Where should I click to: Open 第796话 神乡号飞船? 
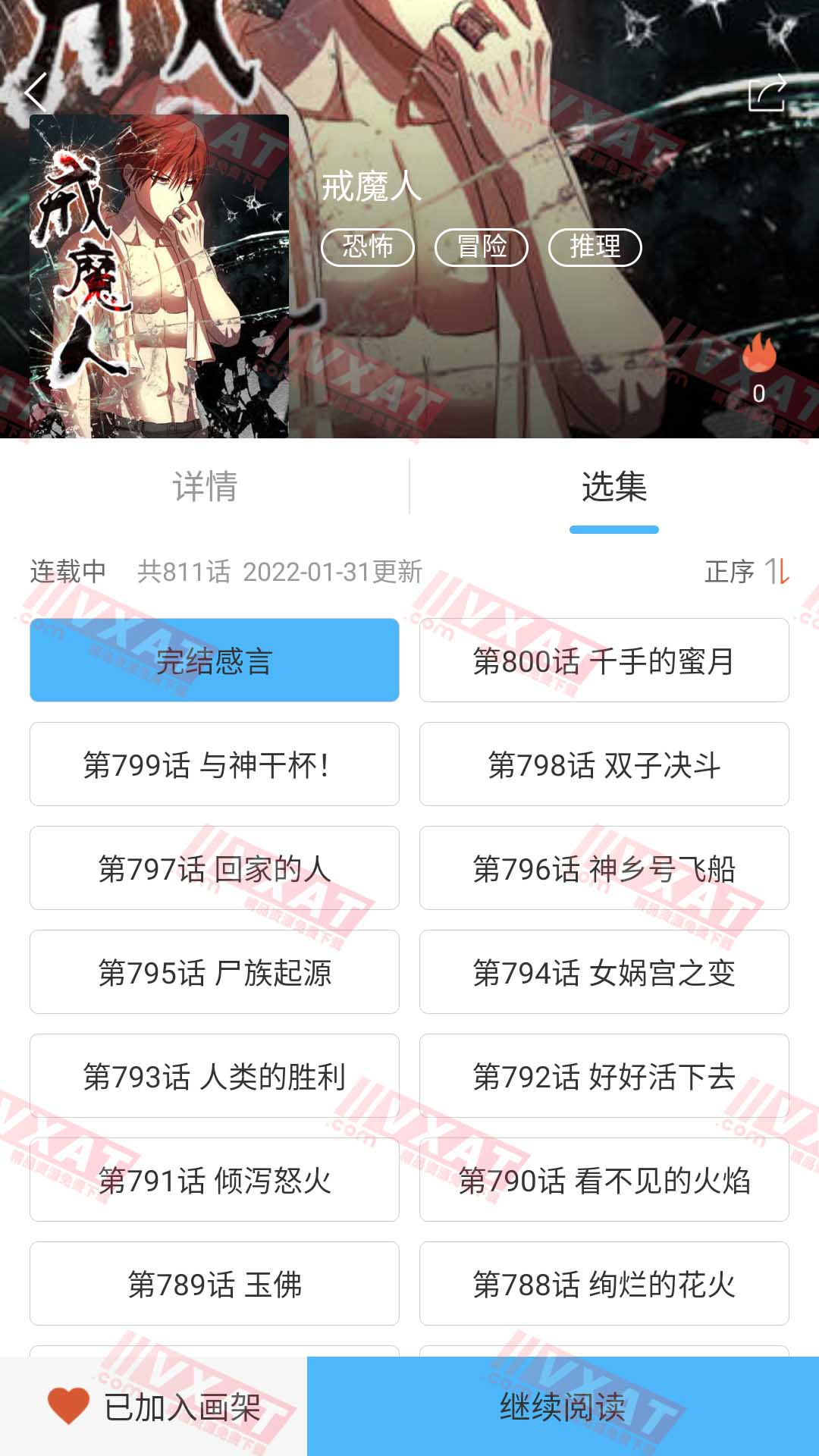tap(604, 868)
